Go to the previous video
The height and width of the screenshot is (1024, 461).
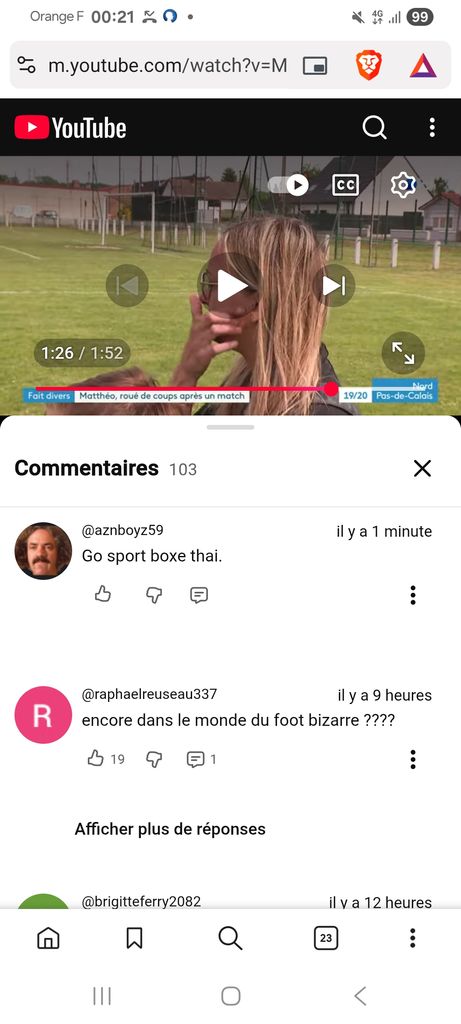[x=127, y=285]
